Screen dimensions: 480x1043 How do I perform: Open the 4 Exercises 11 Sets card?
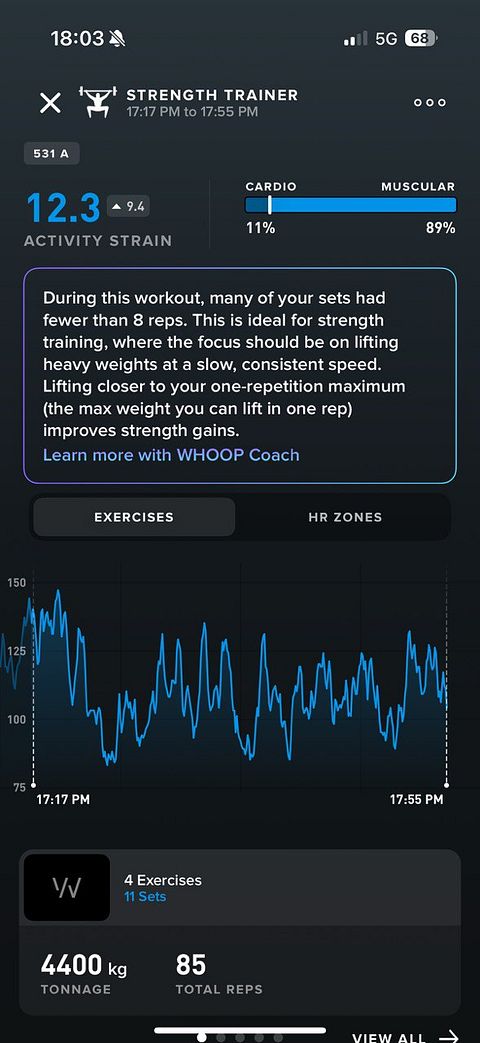click(x=239, y=888)
